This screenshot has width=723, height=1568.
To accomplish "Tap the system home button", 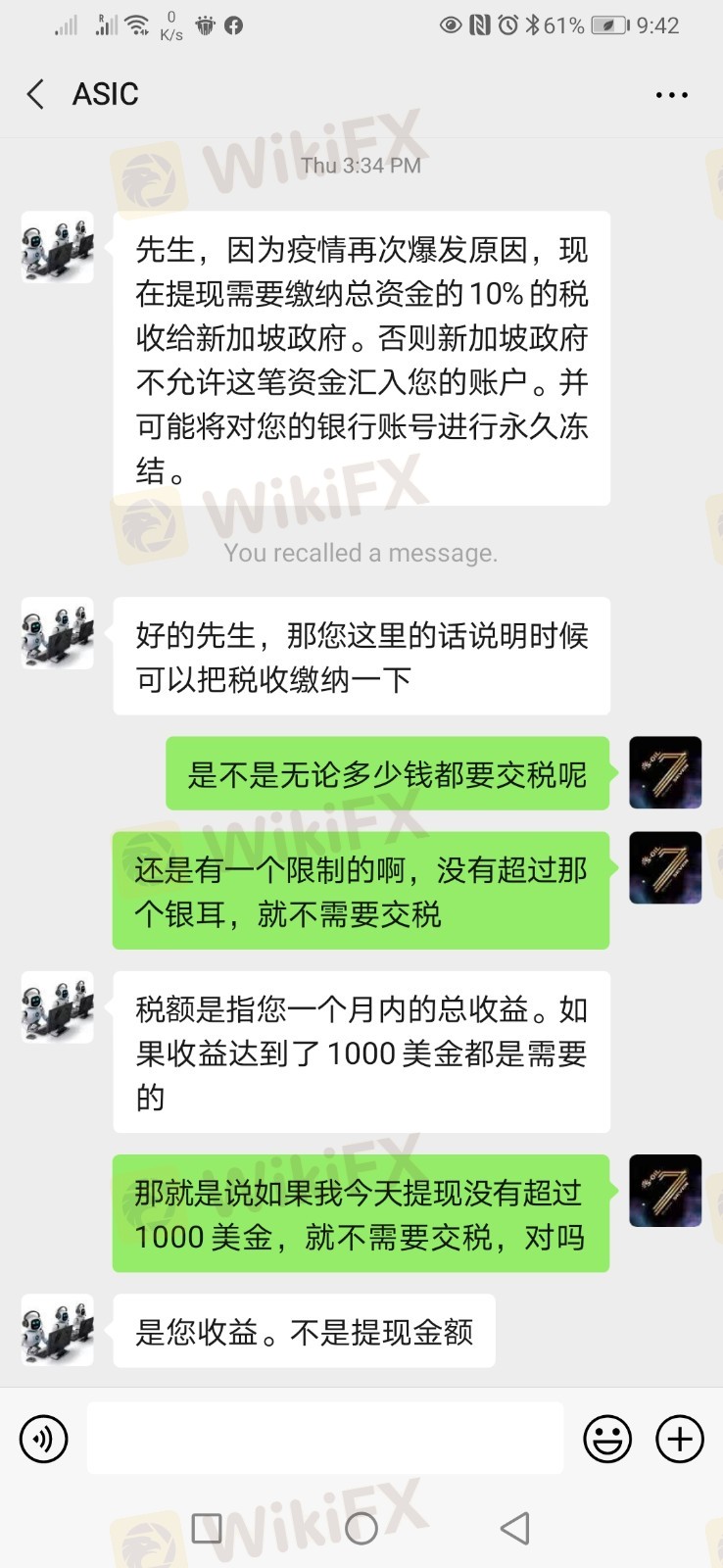I will pyautogui.click(x=361, y=1528).
